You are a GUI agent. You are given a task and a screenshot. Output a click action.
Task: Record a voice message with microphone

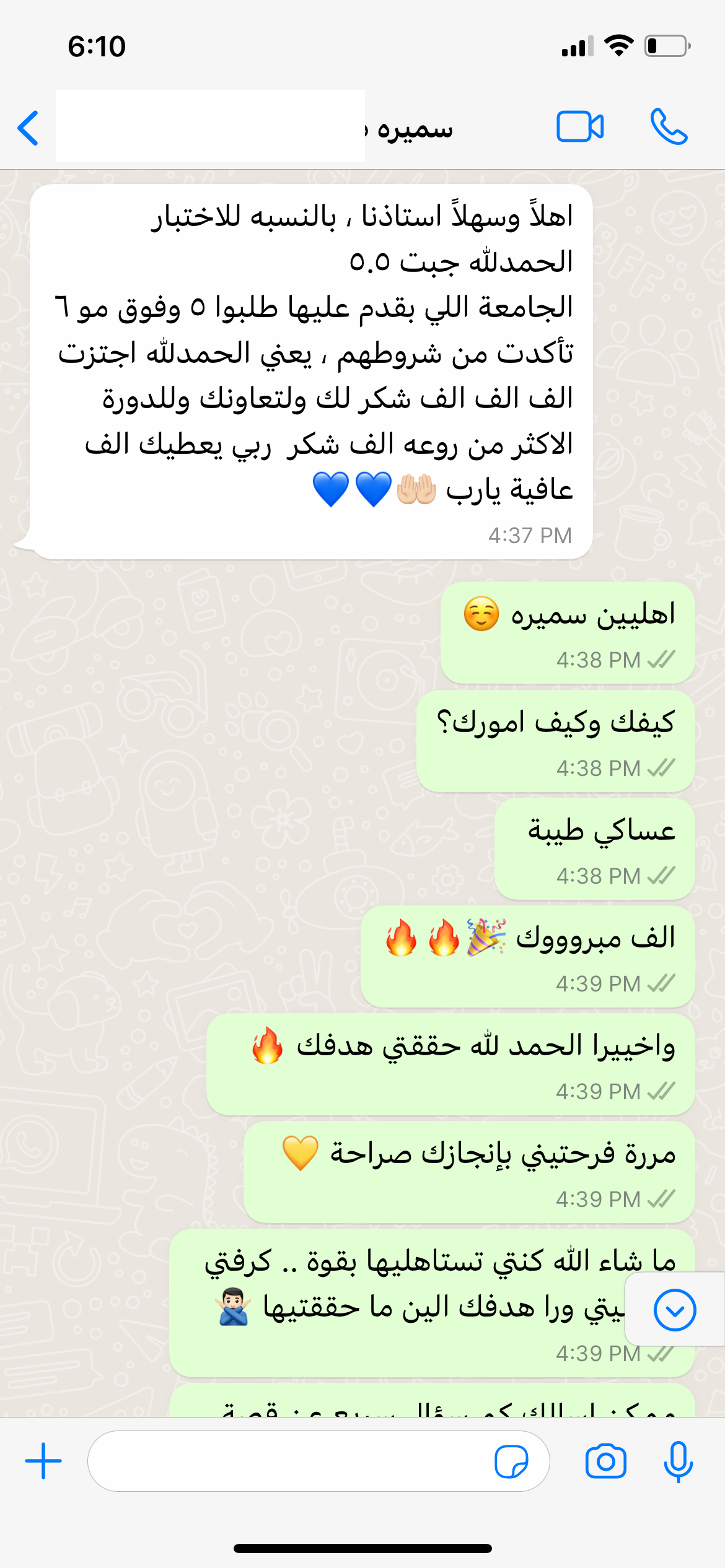point(678,1461)
